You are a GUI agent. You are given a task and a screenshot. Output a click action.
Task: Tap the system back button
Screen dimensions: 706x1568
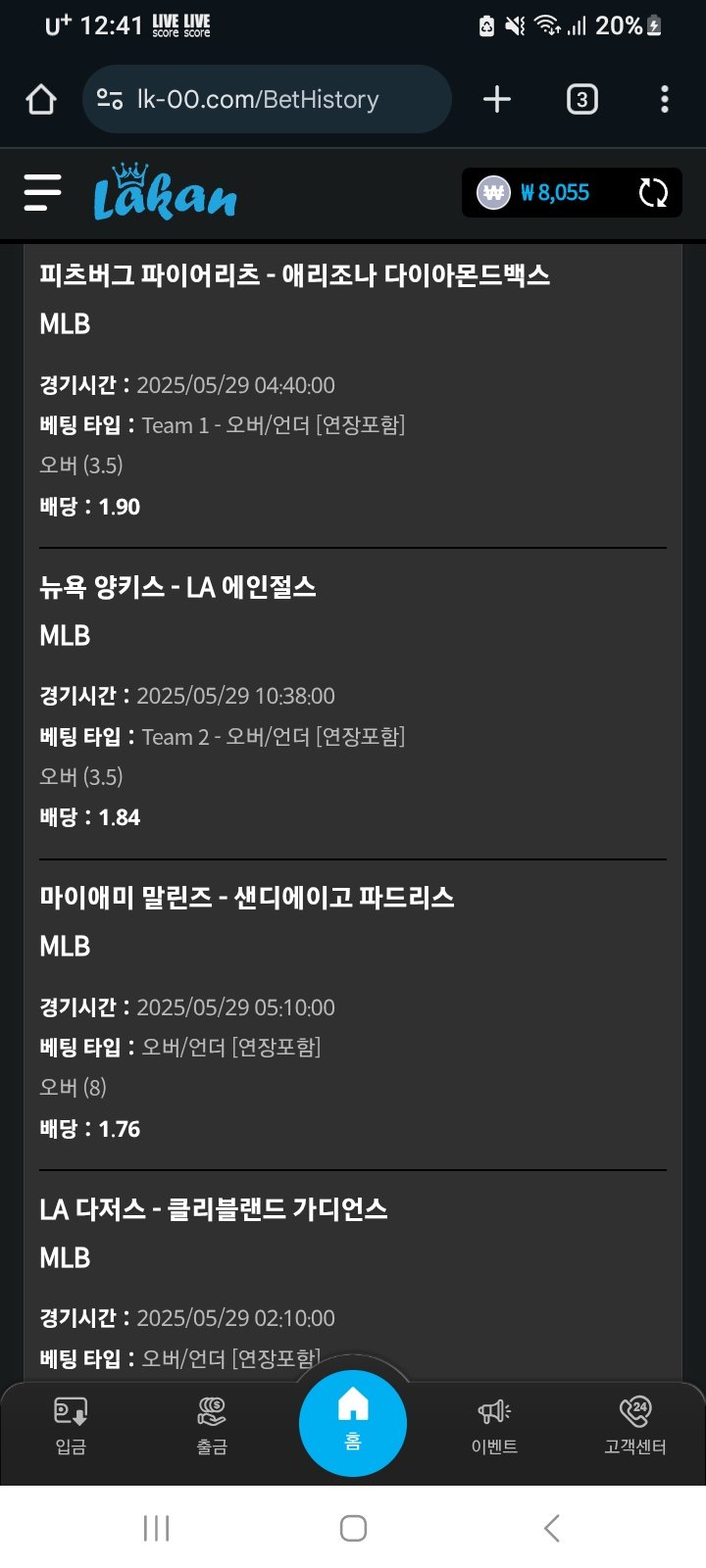click(x=551, y=1528)
